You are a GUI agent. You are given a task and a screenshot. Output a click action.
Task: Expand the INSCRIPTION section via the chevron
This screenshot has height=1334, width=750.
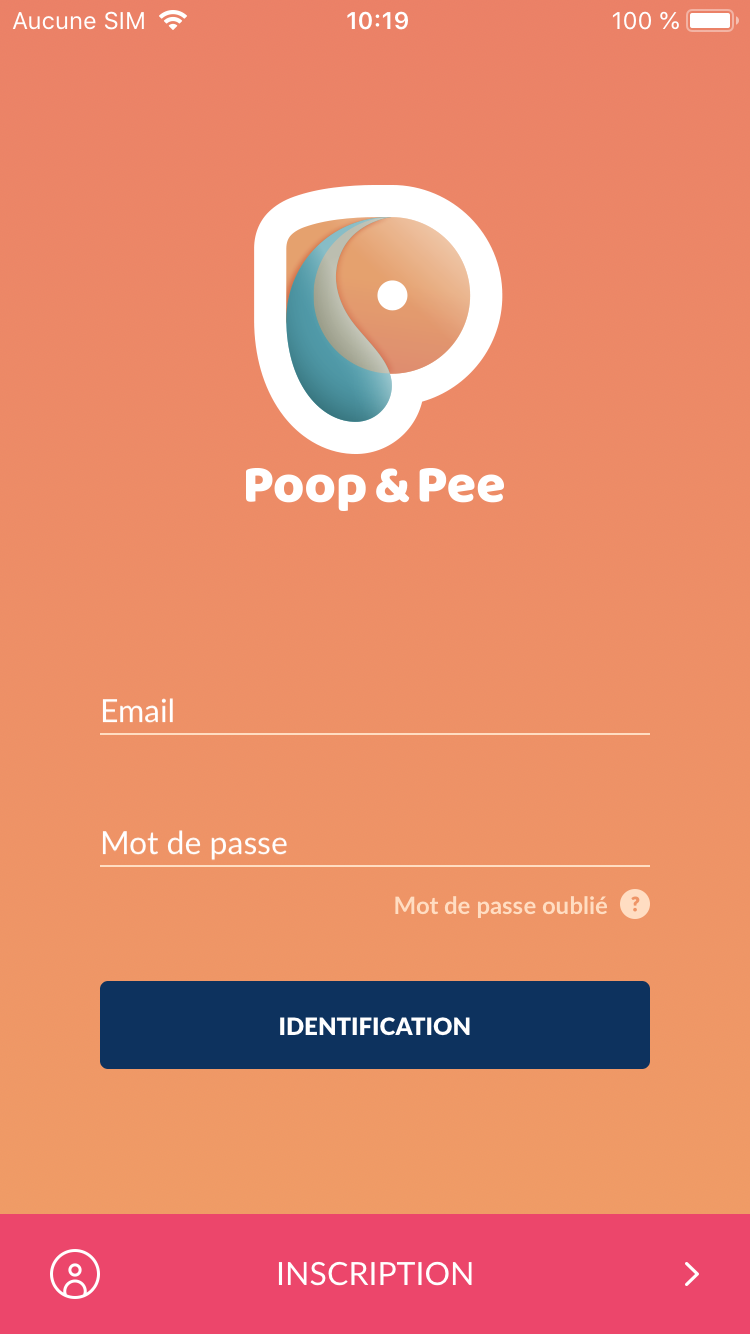691,1274
